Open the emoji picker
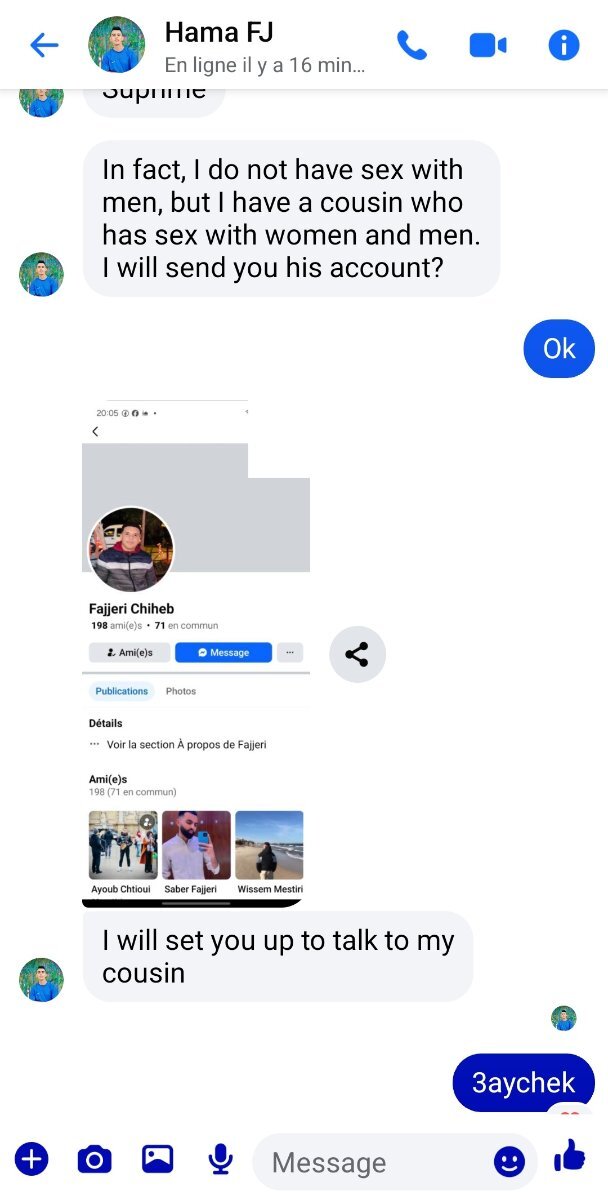This screenshot has height=1200, width=608. [509, 1161]
